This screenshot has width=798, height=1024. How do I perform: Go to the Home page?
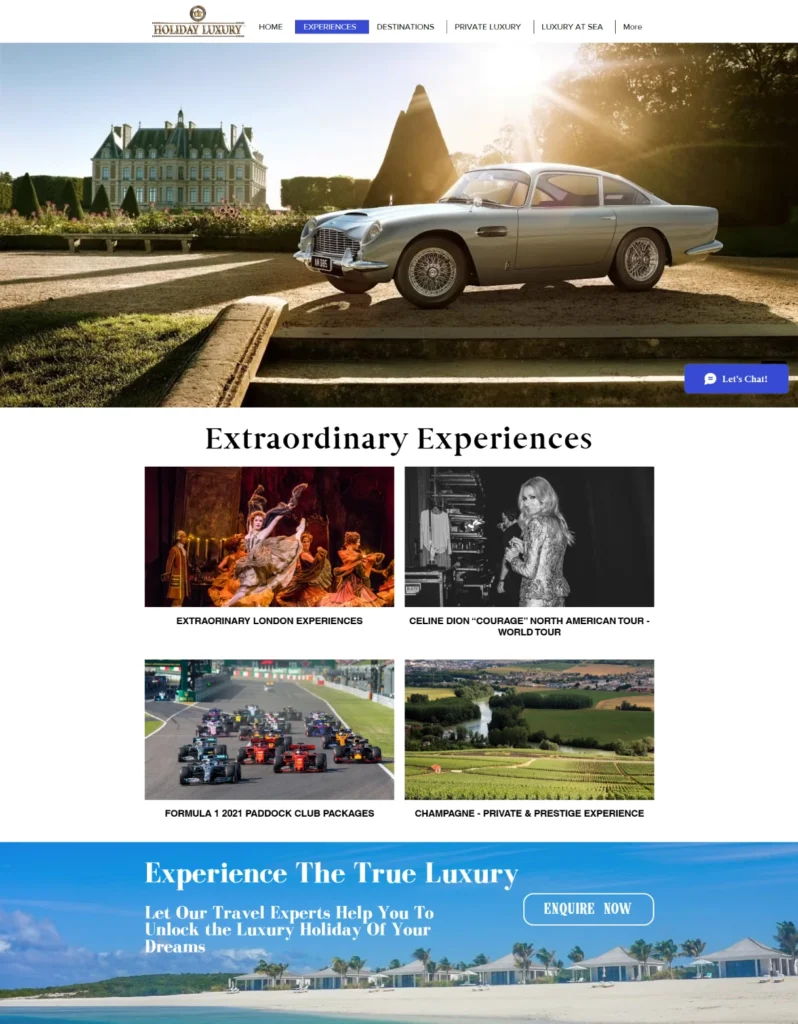tap(270, 27)
